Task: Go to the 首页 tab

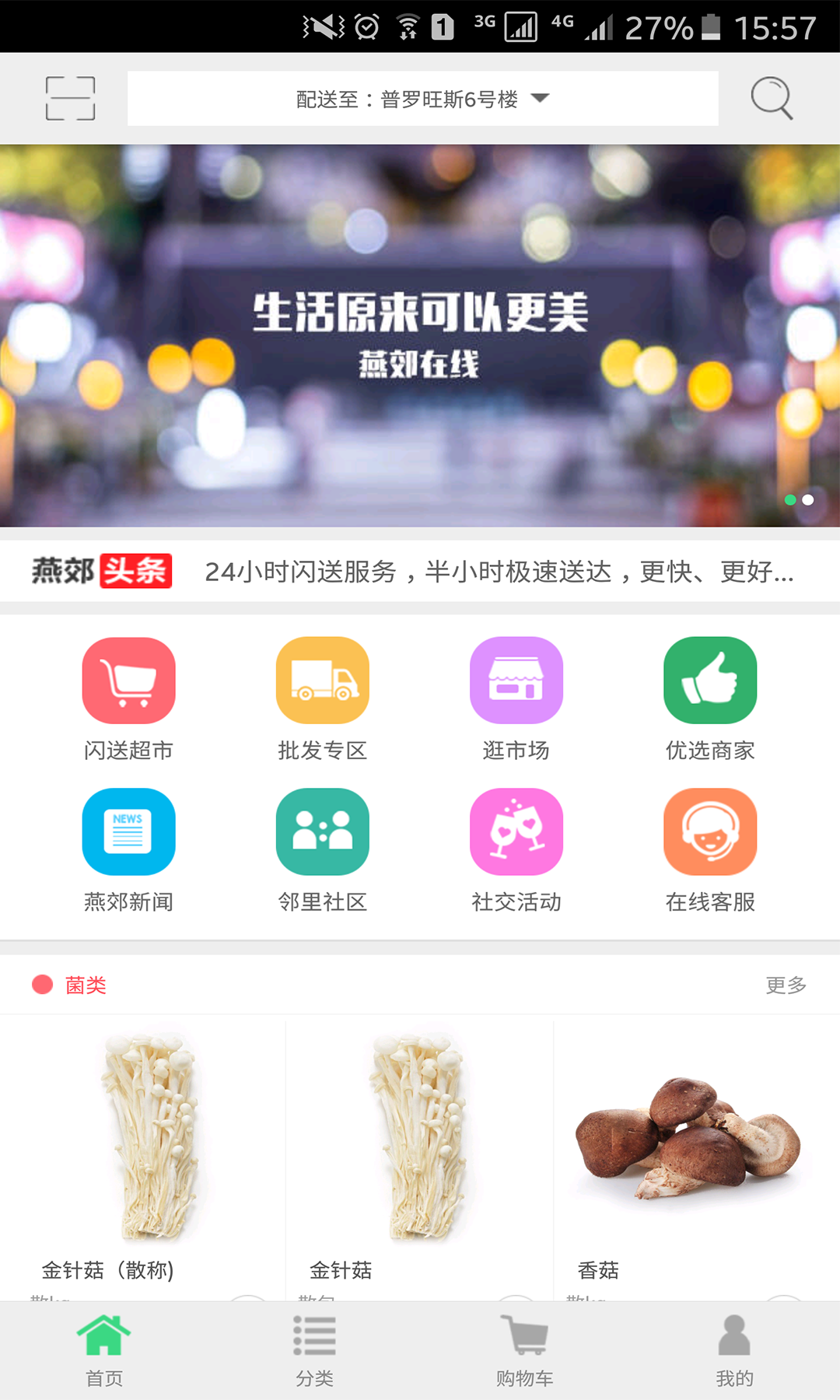Action: 104,1351
